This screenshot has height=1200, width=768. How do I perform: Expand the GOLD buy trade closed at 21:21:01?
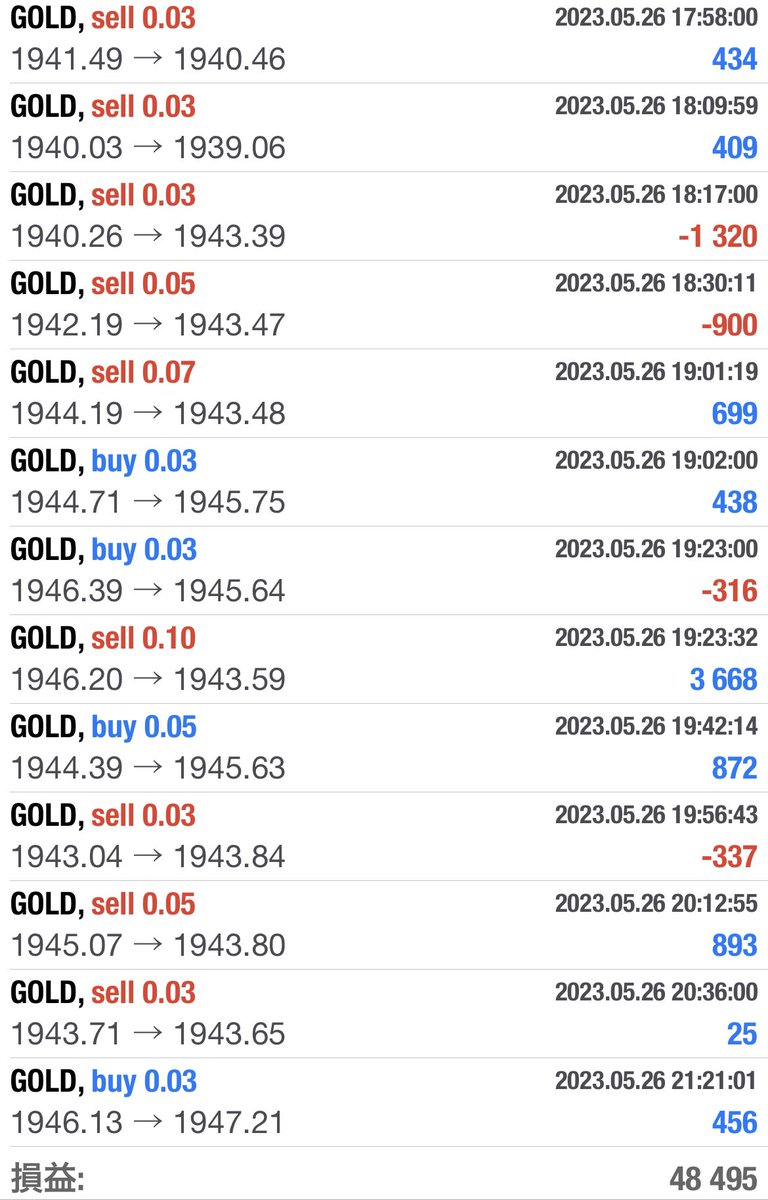[x=384, y=1102]
